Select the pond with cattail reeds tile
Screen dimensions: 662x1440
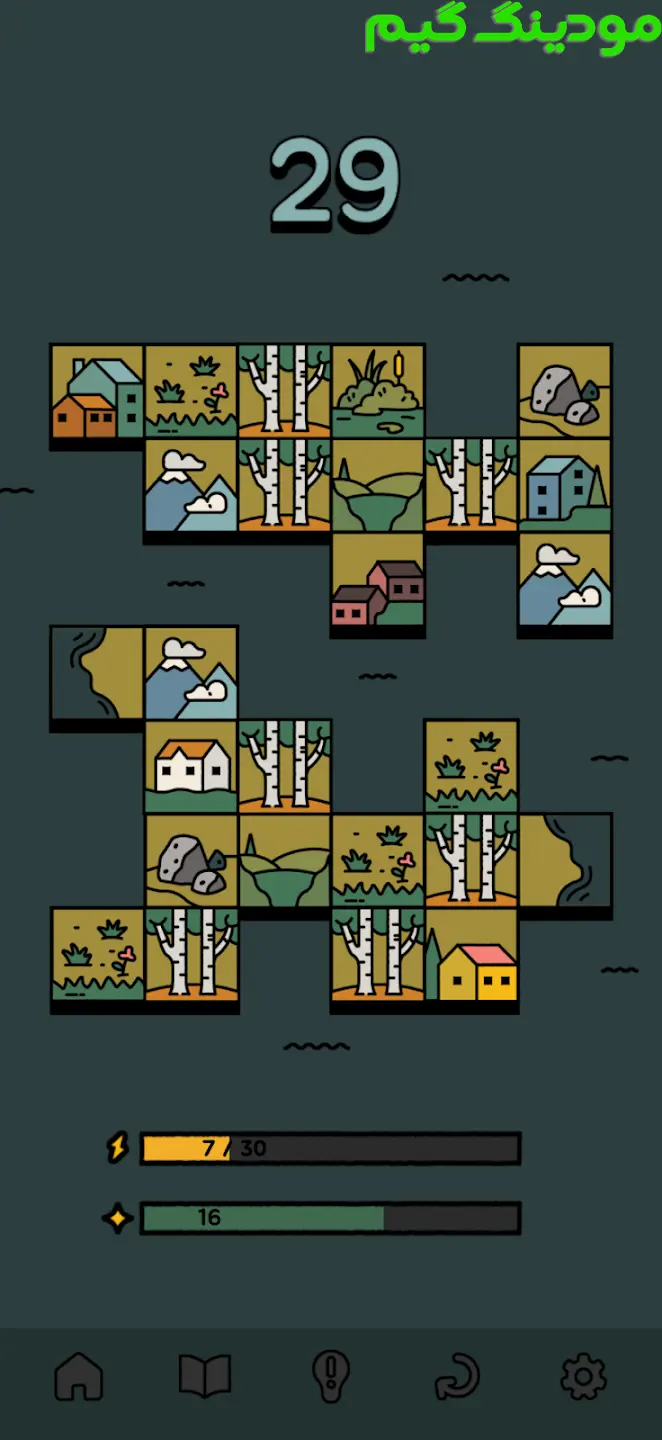coord(378,391)
